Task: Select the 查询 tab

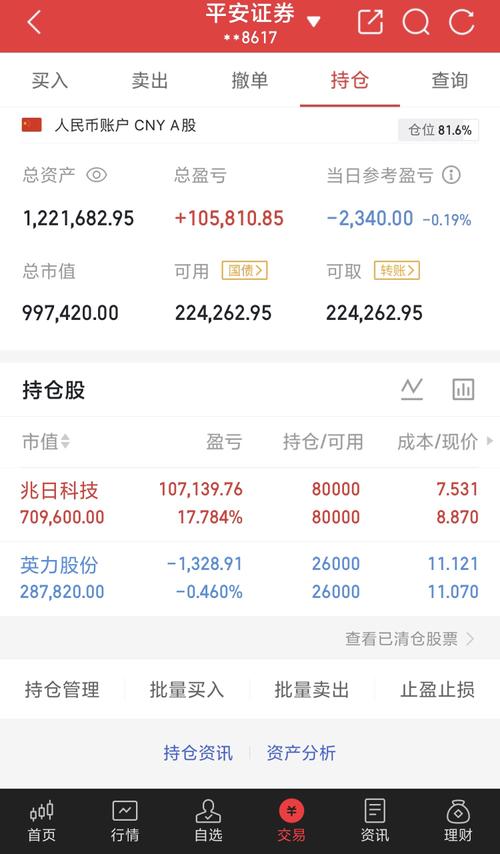Action: pos(450,81)
